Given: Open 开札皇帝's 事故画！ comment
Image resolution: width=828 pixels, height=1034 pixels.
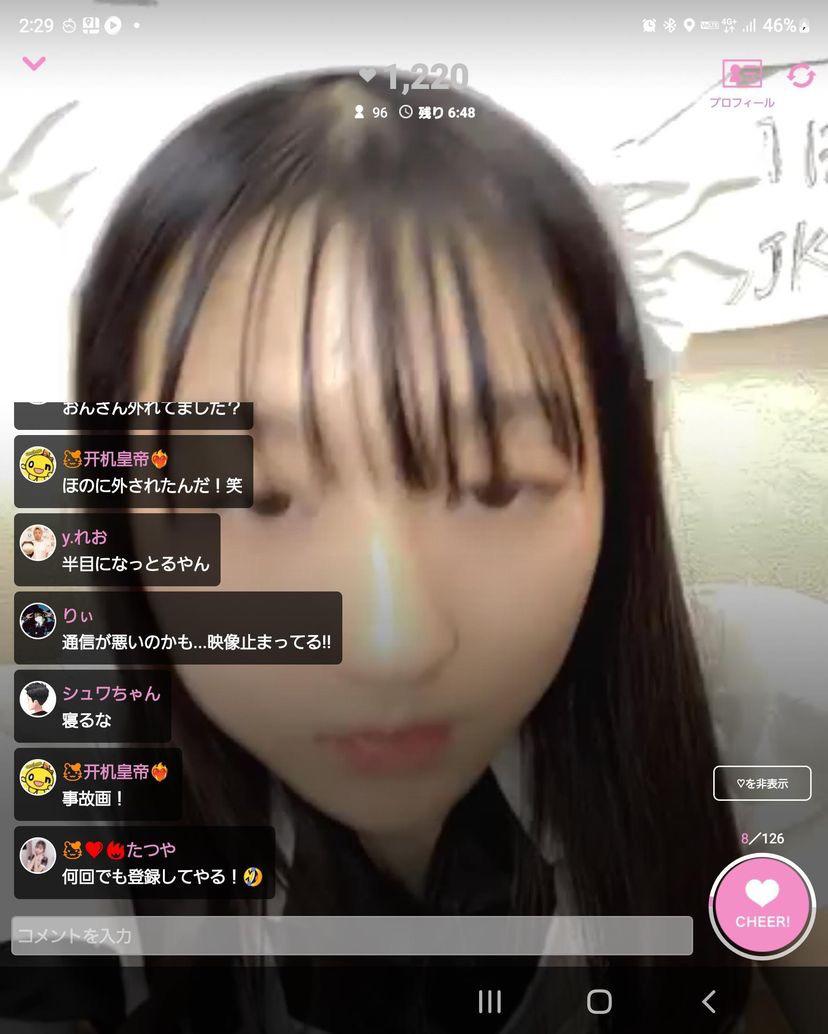Looking at the screenshot, I should [x=98, y=784].
